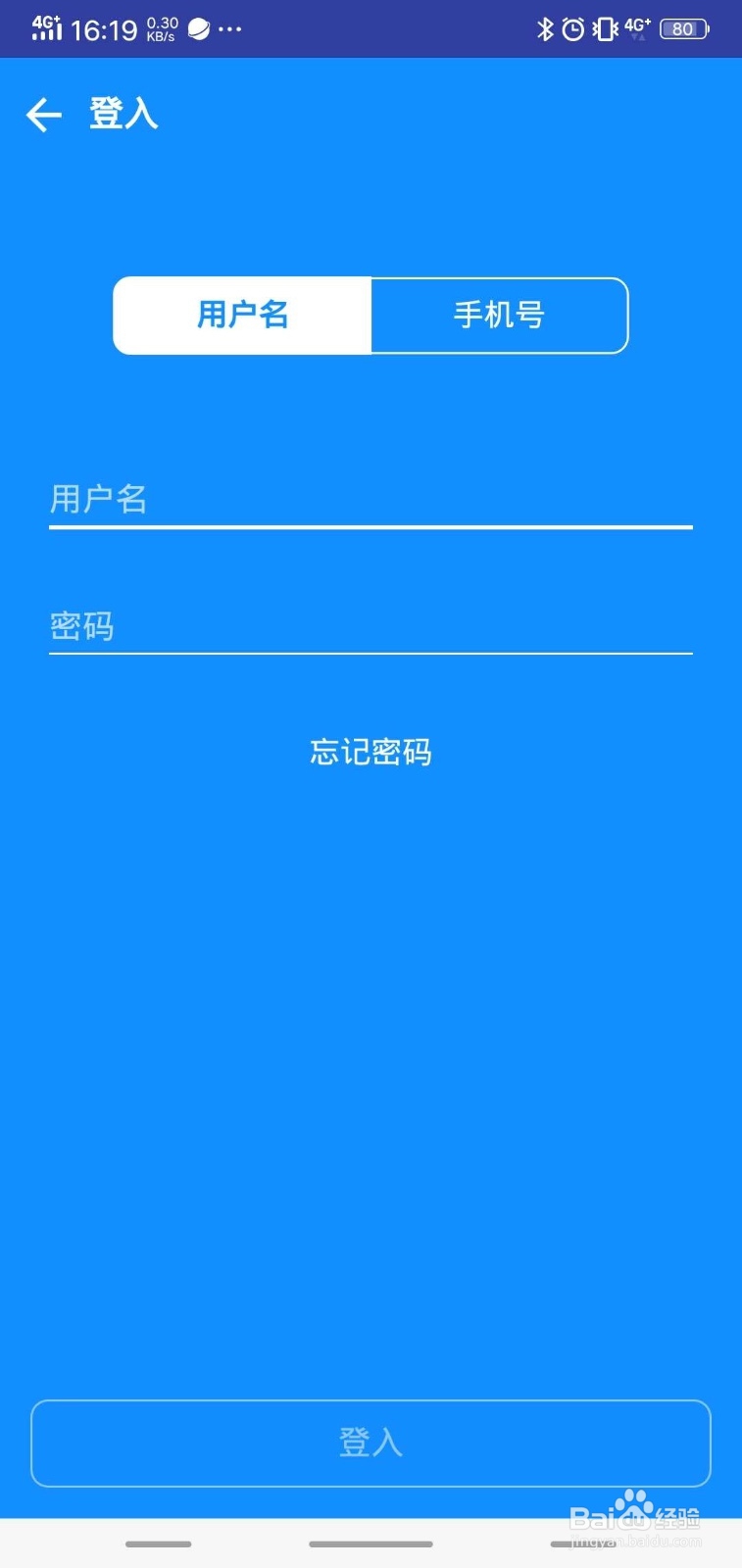Switch to the 手机号 login method
The height and width of the screenshot is (1568, 742).
[x=499, y=315]
